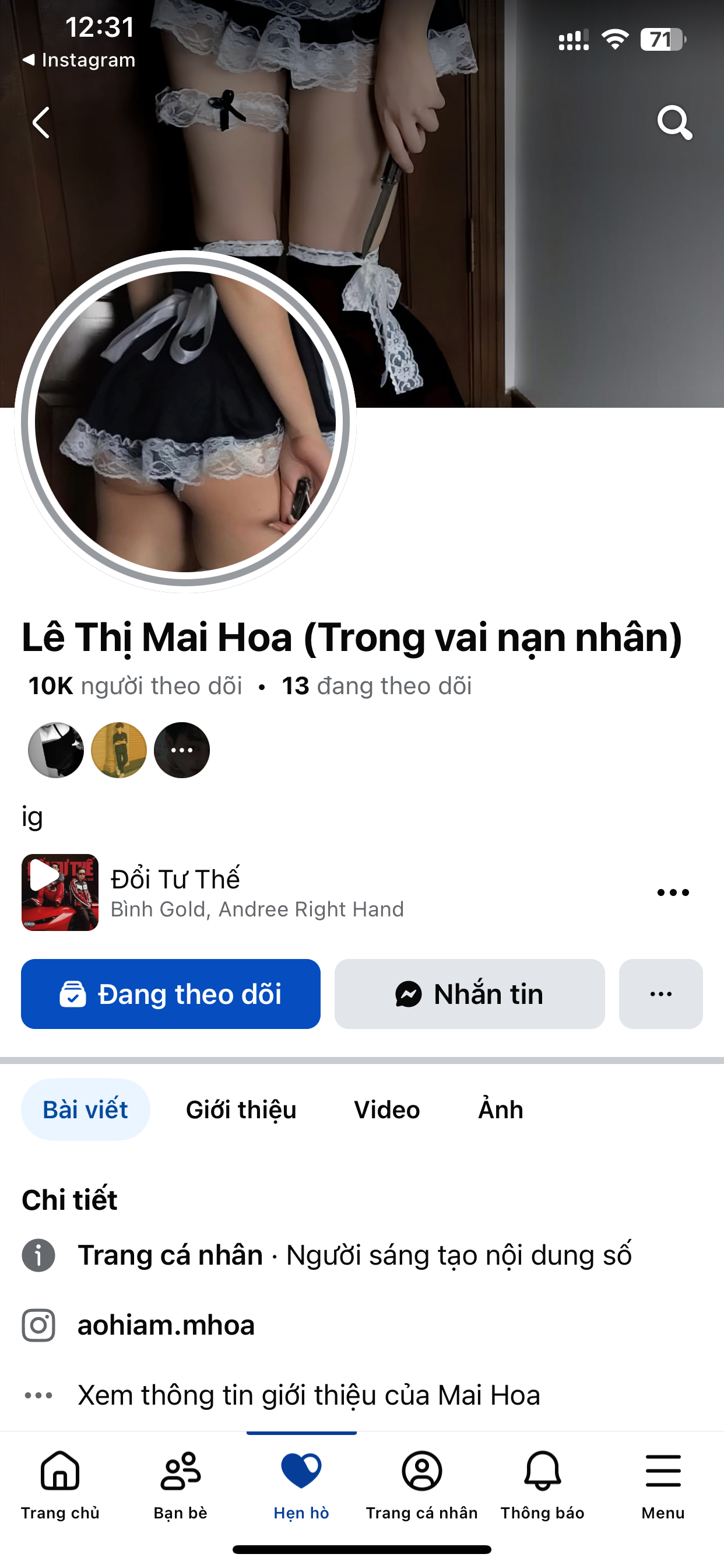
Task: View Xem thông tin giới thiệu của Mai Hoa
Action: tap(308, 1395)
